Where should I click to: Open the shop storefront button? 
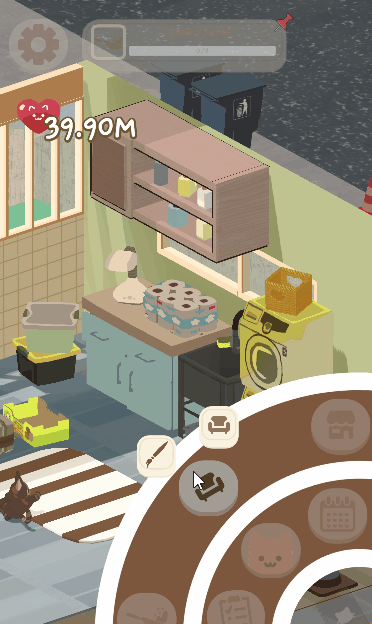click(341, 426)
